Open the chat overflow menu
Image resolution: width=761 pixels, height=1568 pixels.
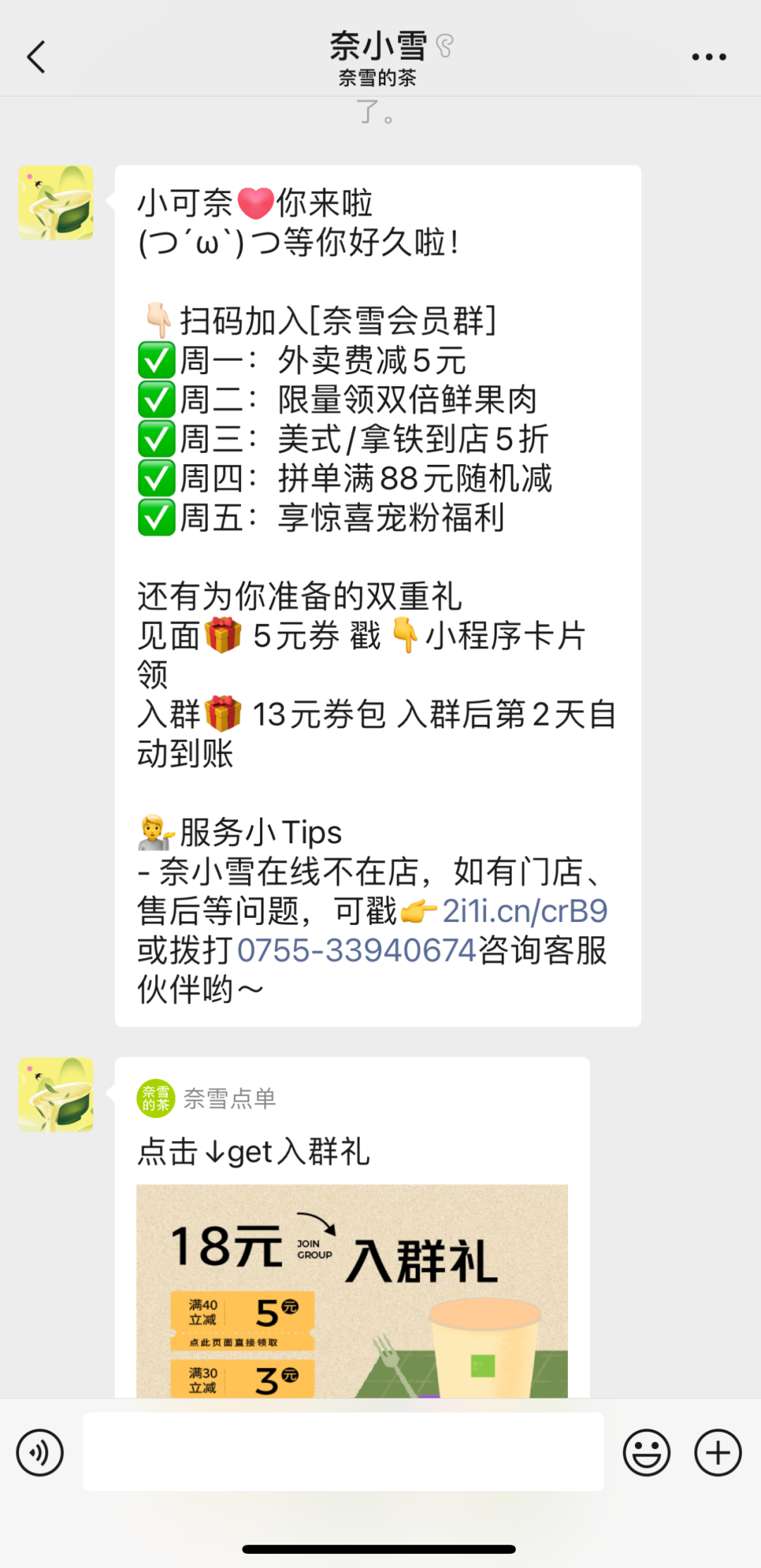click(708, 57)
